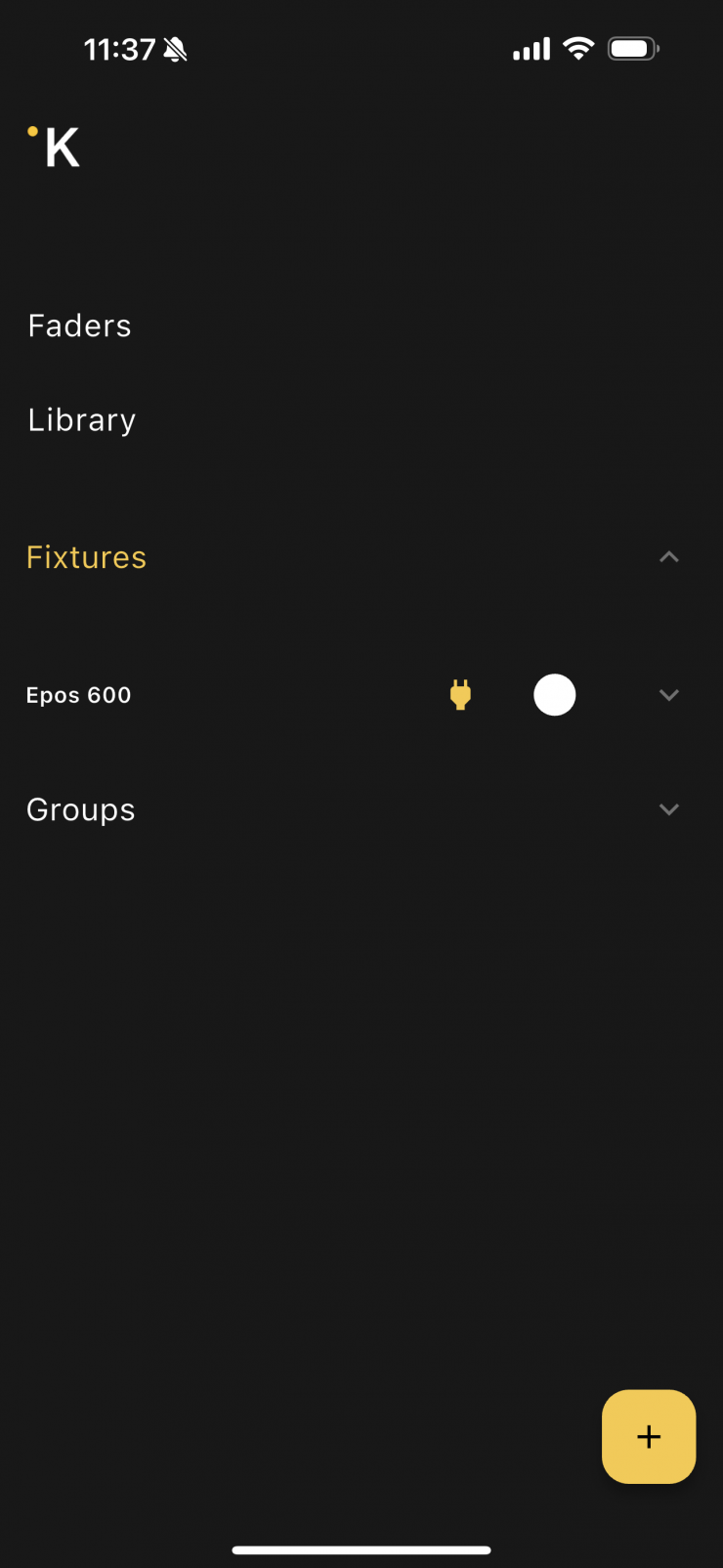This screenshot has height=1568, width=723.
Task: Expand the Groups section
Action: pyautogui.click(x=668, y=809)
